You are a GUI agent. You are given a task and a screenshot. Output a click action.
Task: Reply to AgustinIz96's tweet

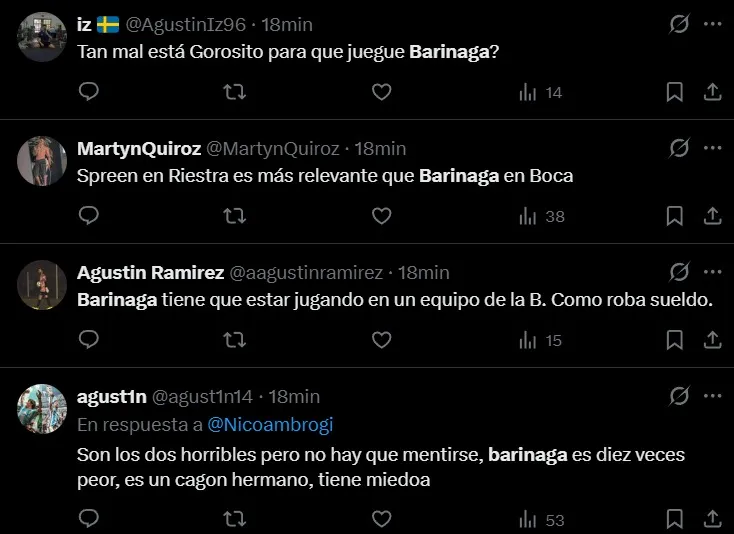click(x=89, y=92)
